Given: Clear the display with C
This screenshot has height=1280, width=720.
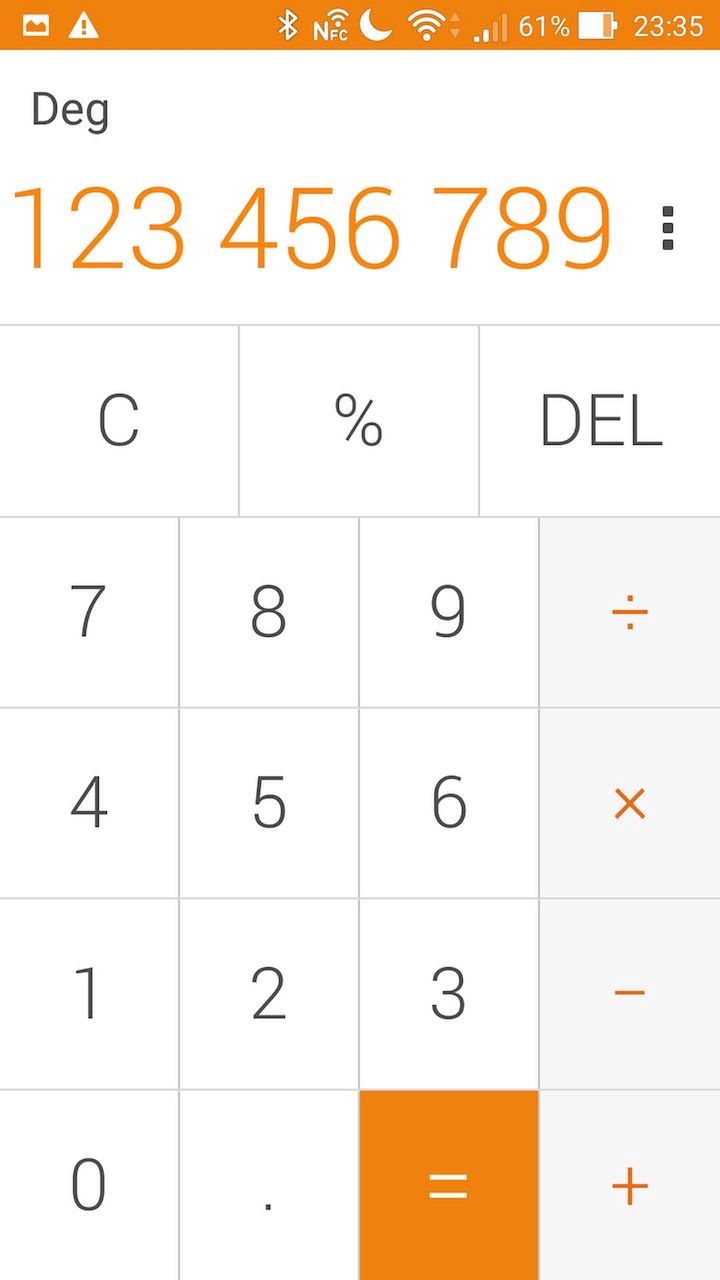Looking at the screenshot, I should pyautogui.click(x=118, y=421).
